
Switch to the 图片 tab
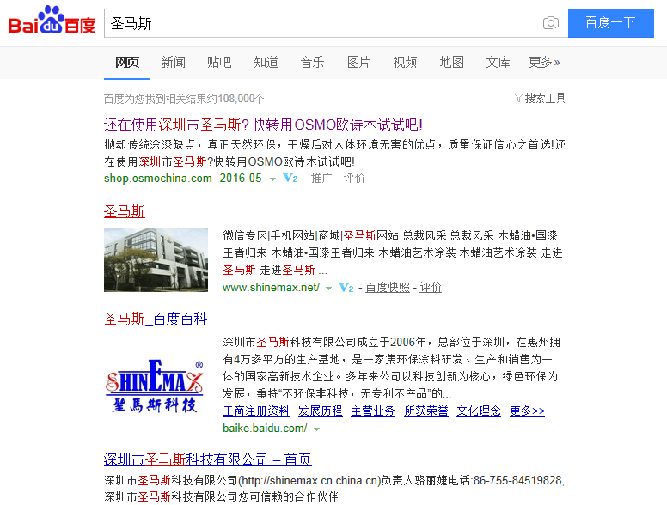point(358,62)
